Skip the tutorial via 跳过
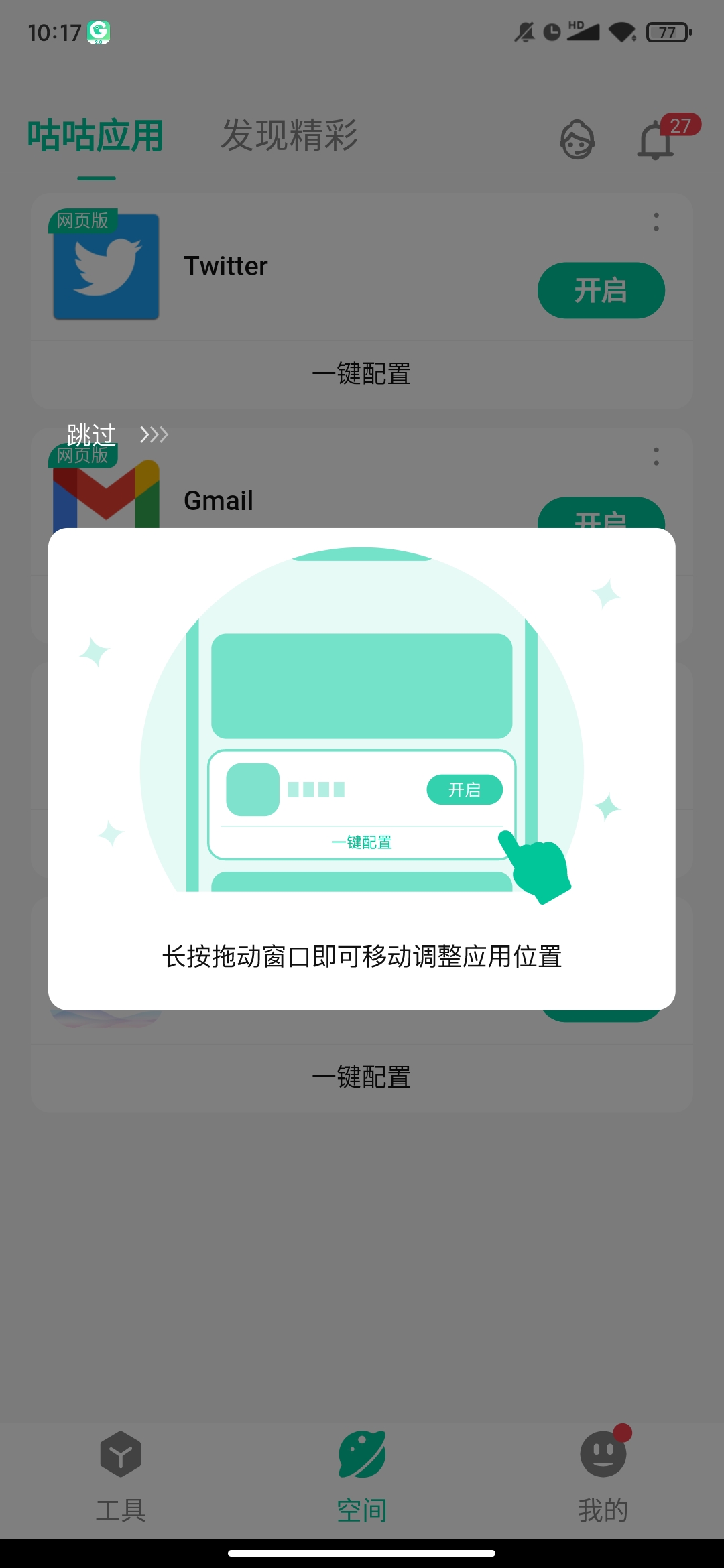Viewport: 724px width, 1568px height. tap(116, 435)
